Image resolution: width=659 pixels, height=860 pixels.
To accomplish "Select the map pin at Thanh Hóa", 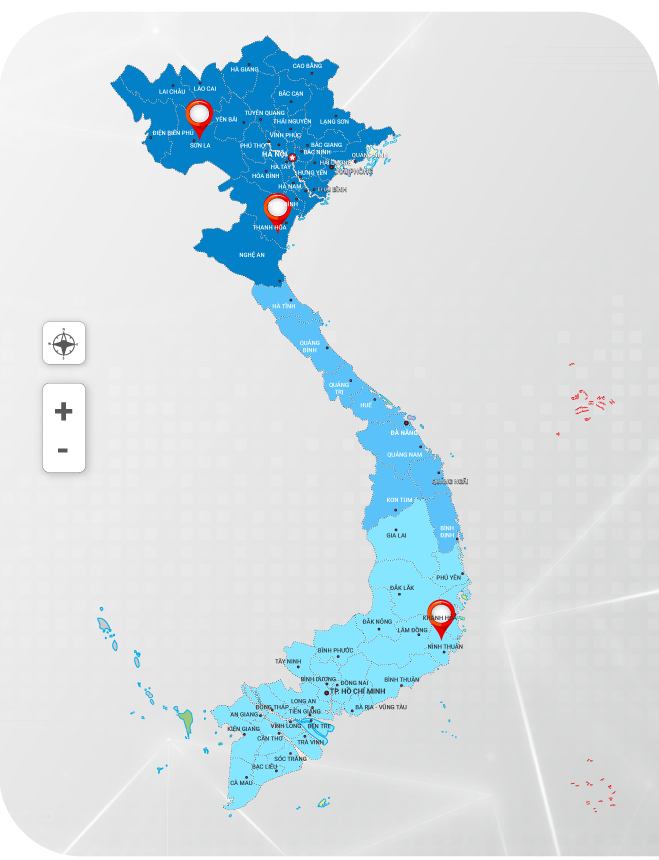I will point(277,209).
